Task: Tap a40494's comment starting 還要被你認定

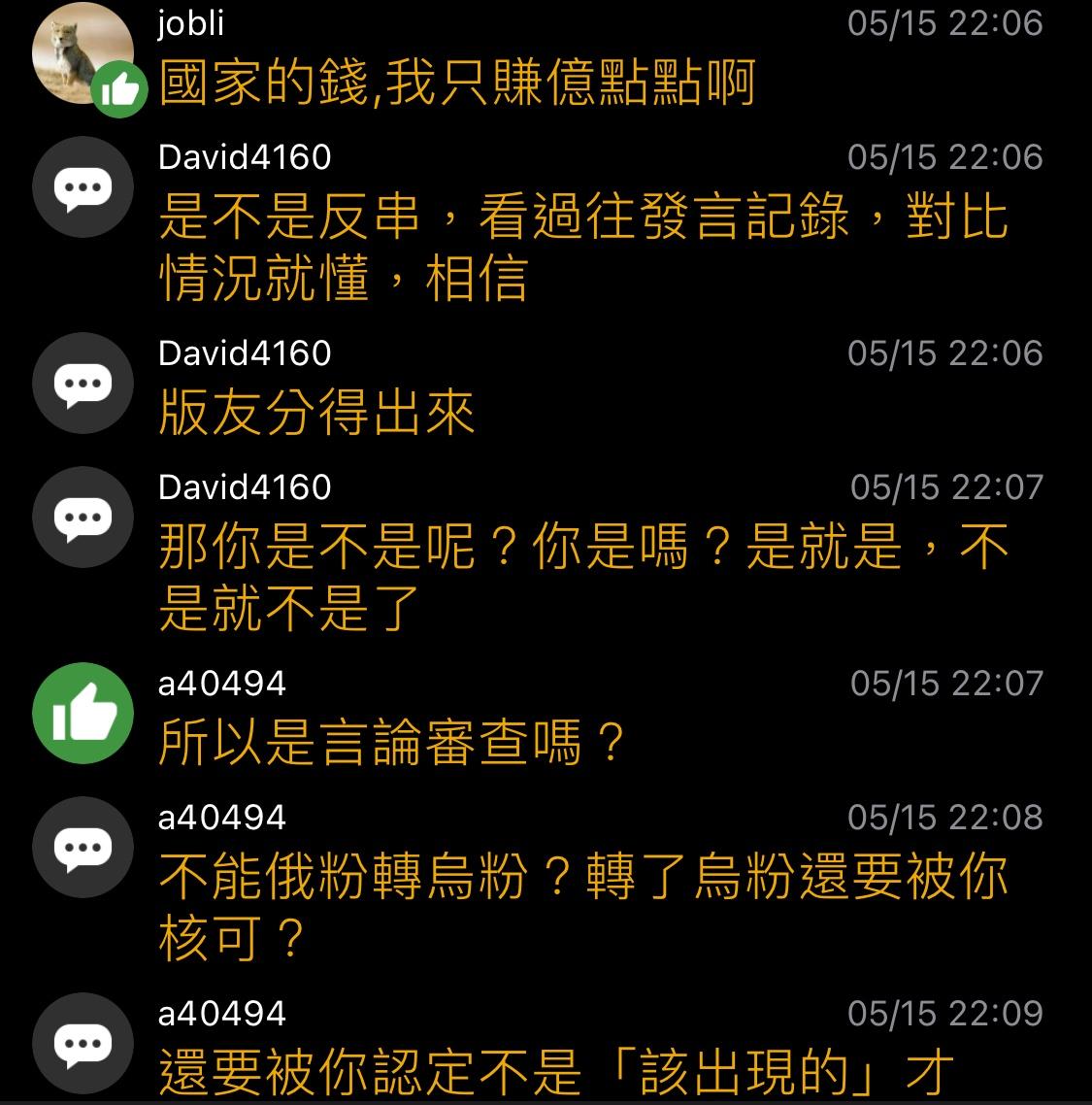Action: [x=555, y=1072]
